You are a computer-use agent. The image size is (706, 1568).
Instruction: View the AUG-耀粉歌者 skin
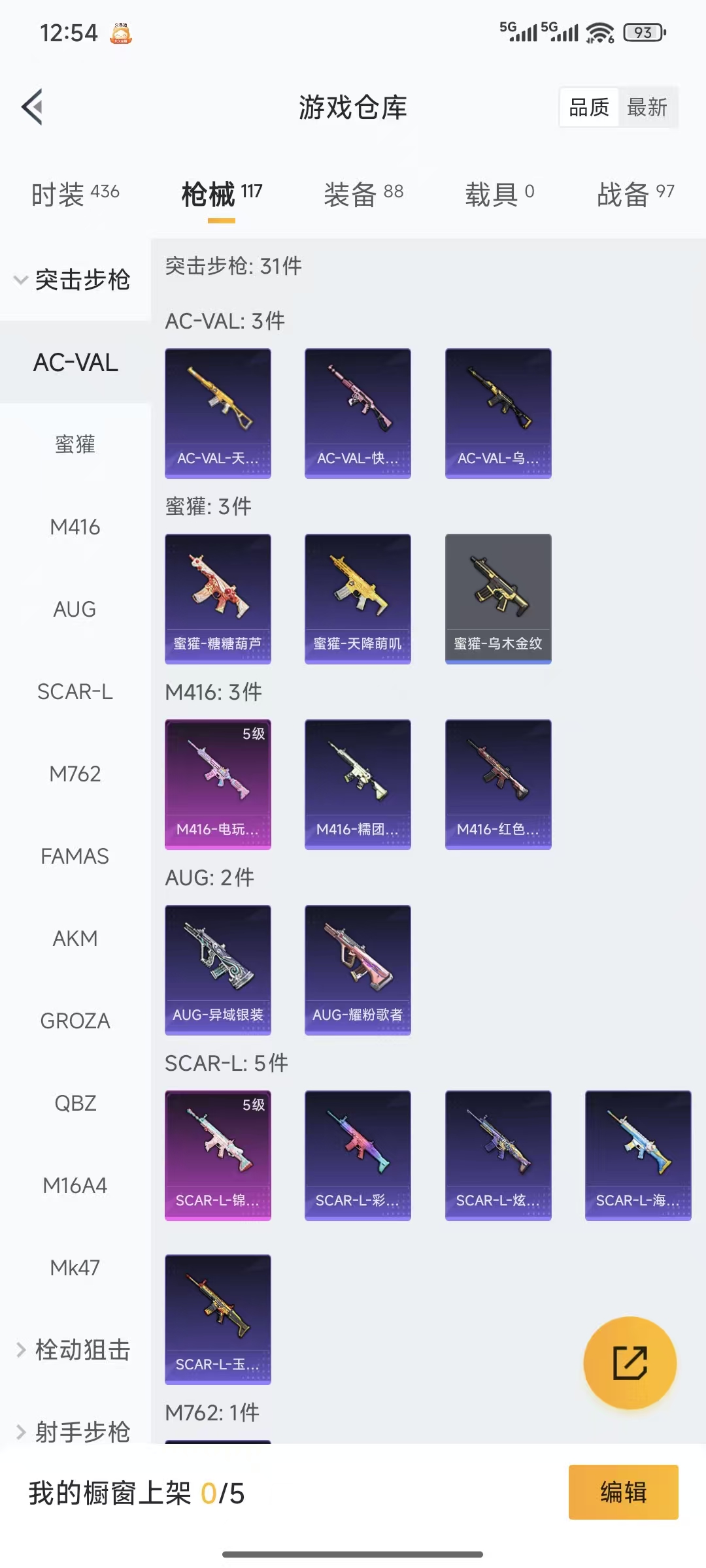tap(358, 970)
